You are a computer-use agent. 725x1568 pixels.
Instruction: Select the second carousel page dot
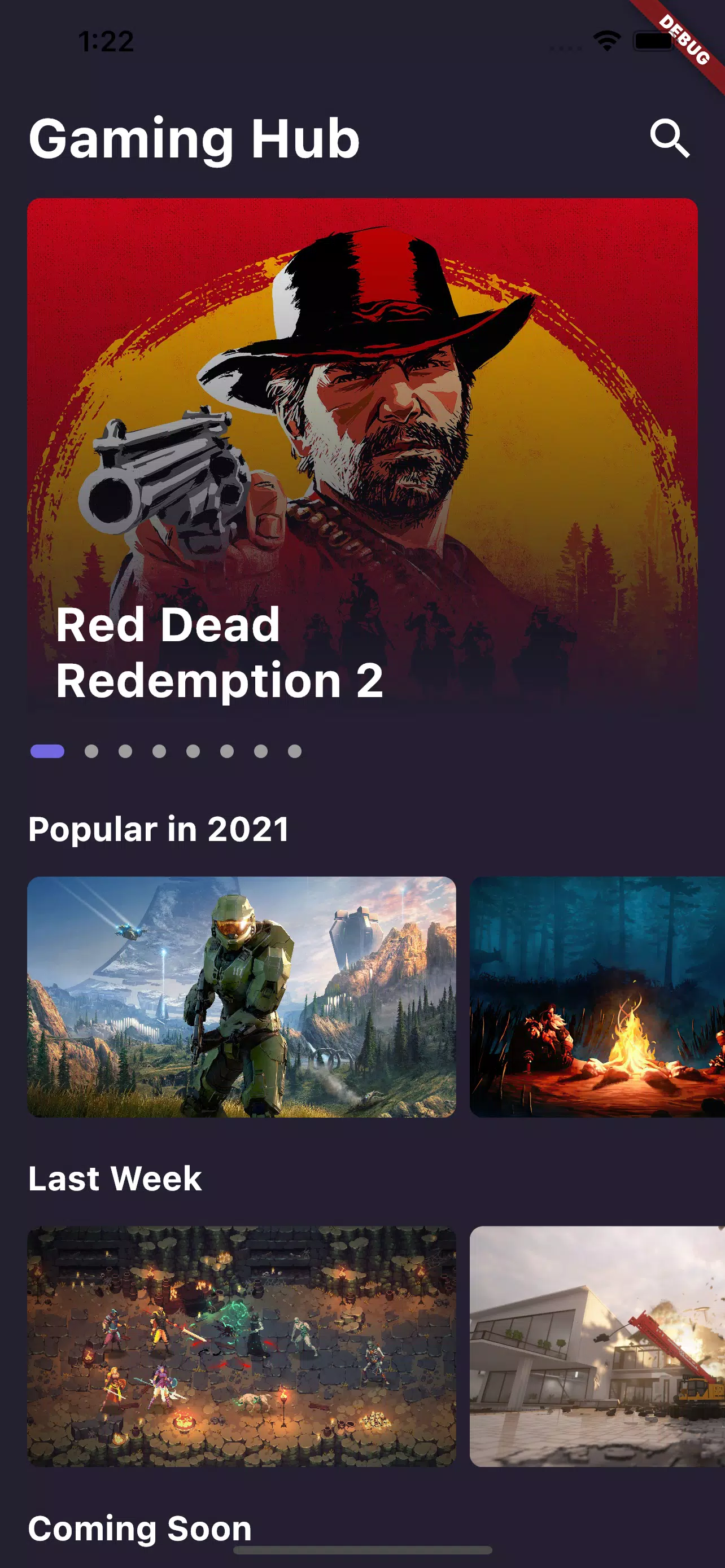[91, 751]
